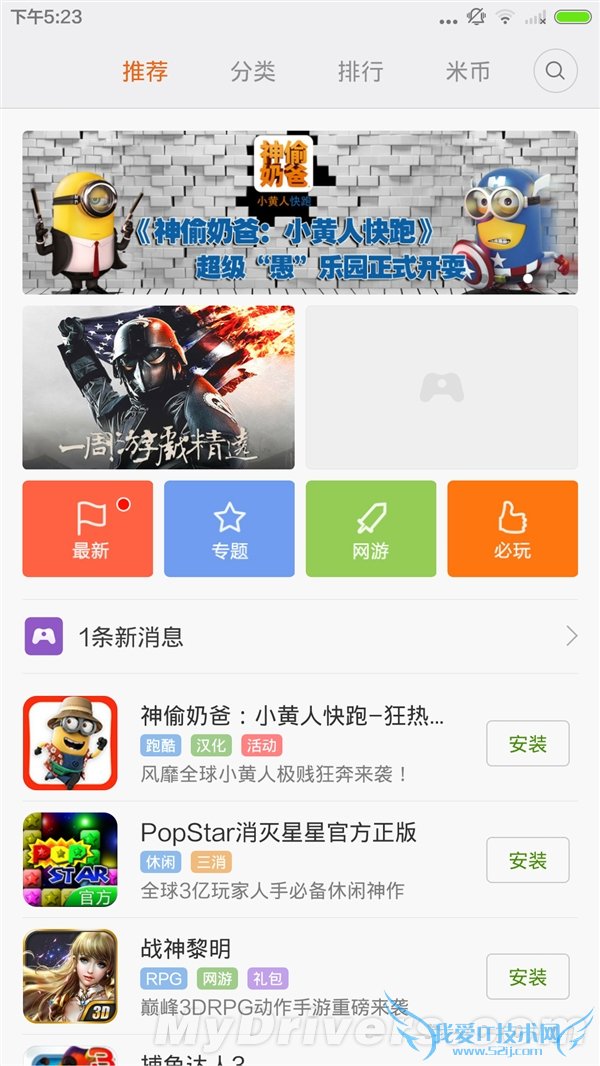Open the 1条新消息 row
This screenshot has width=600, height=1066.
(300, 636)
